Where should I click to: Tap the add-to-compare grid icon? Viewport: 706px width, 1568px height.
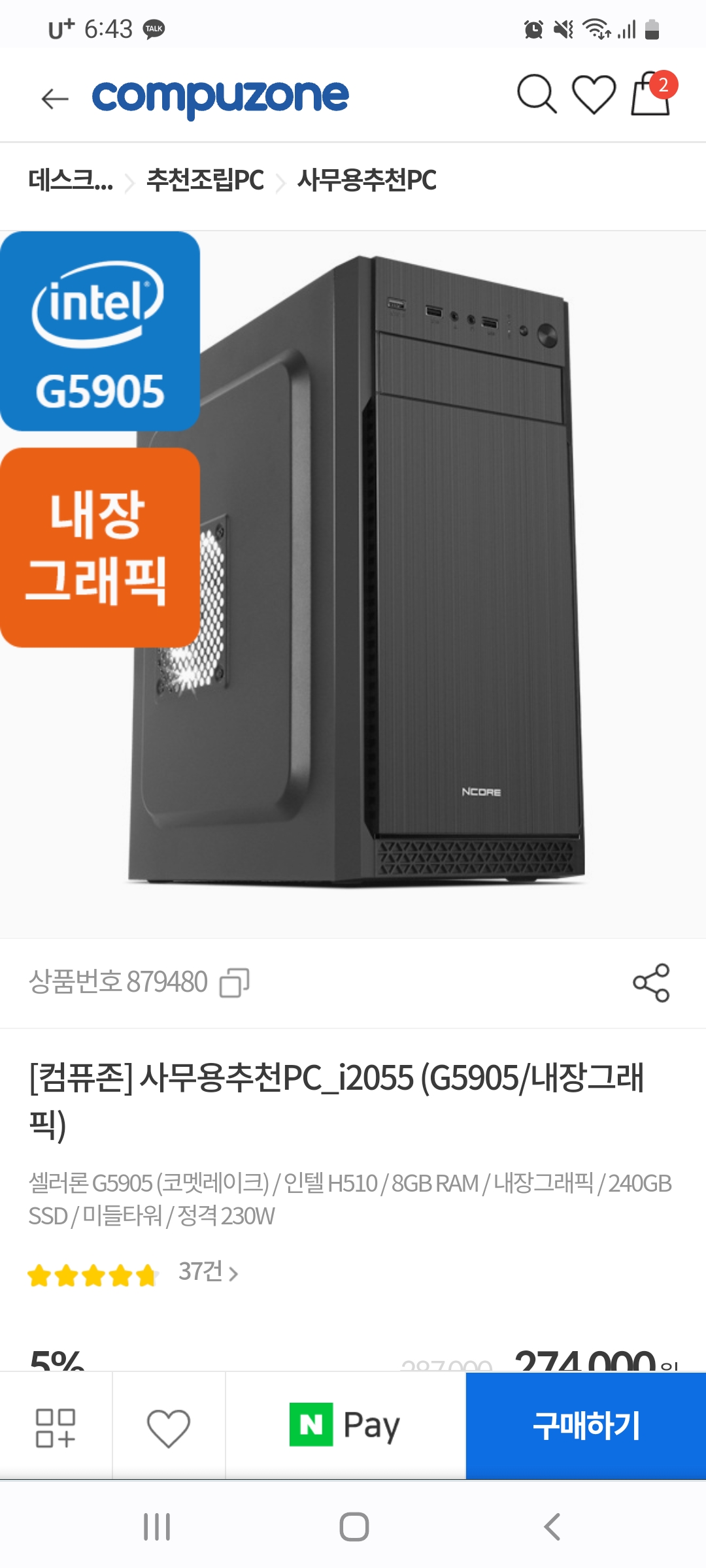[x=56, y=1428]
